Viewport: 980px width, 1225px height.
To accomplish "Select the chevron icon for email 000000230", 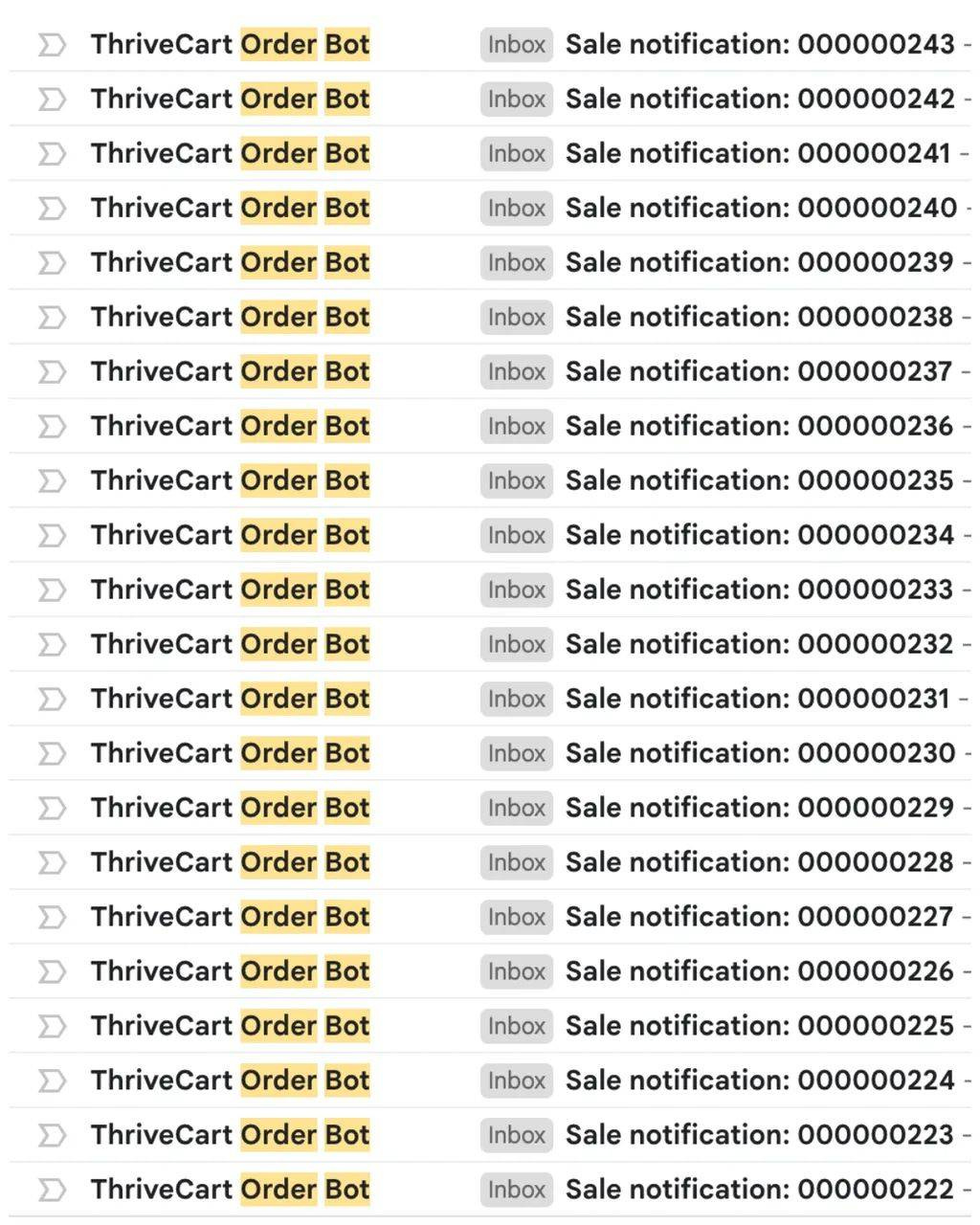I will pyautogui.click(x=53, y=753).
